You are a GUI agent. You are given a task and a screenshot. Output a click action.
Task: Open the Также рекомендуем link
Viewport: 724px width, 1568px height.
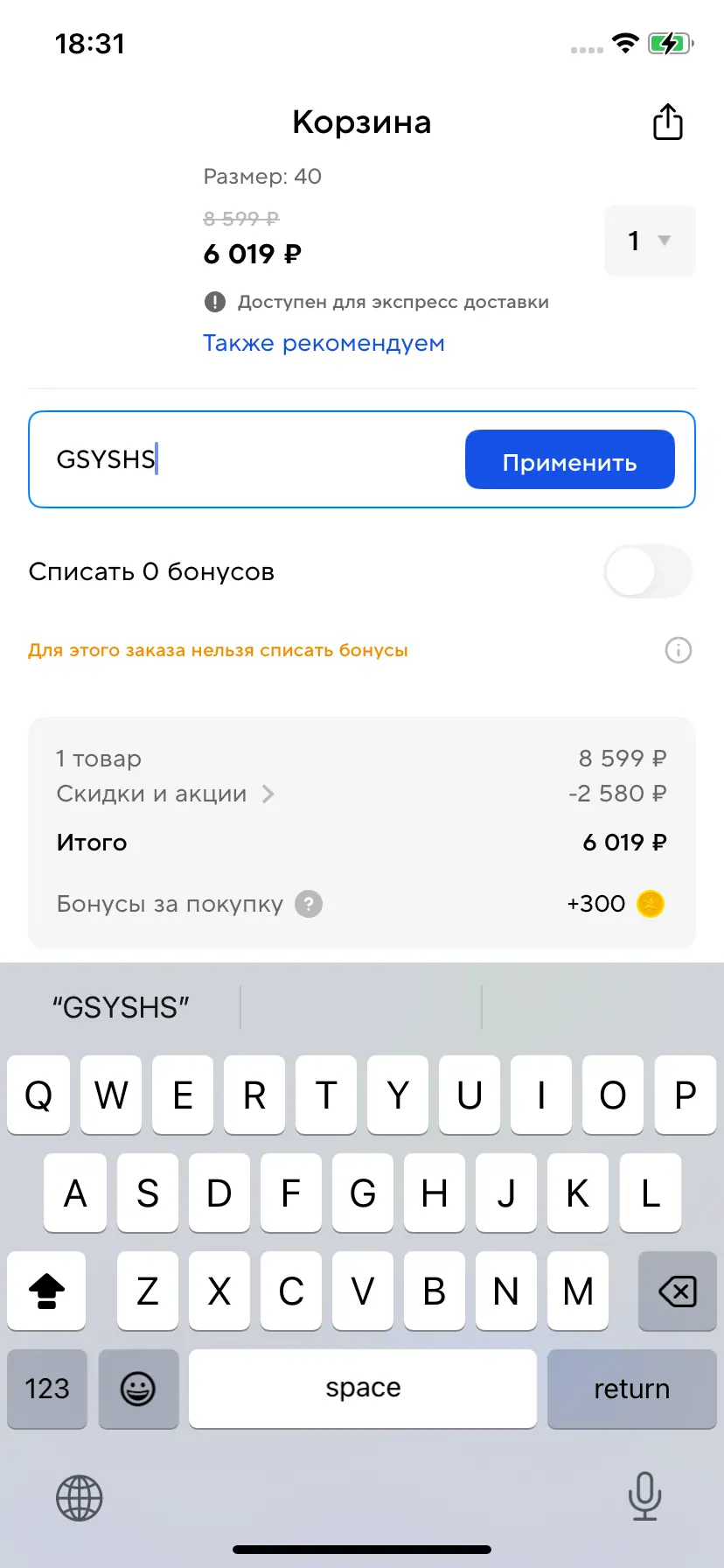pyautogui.click(x=324, y=343)
